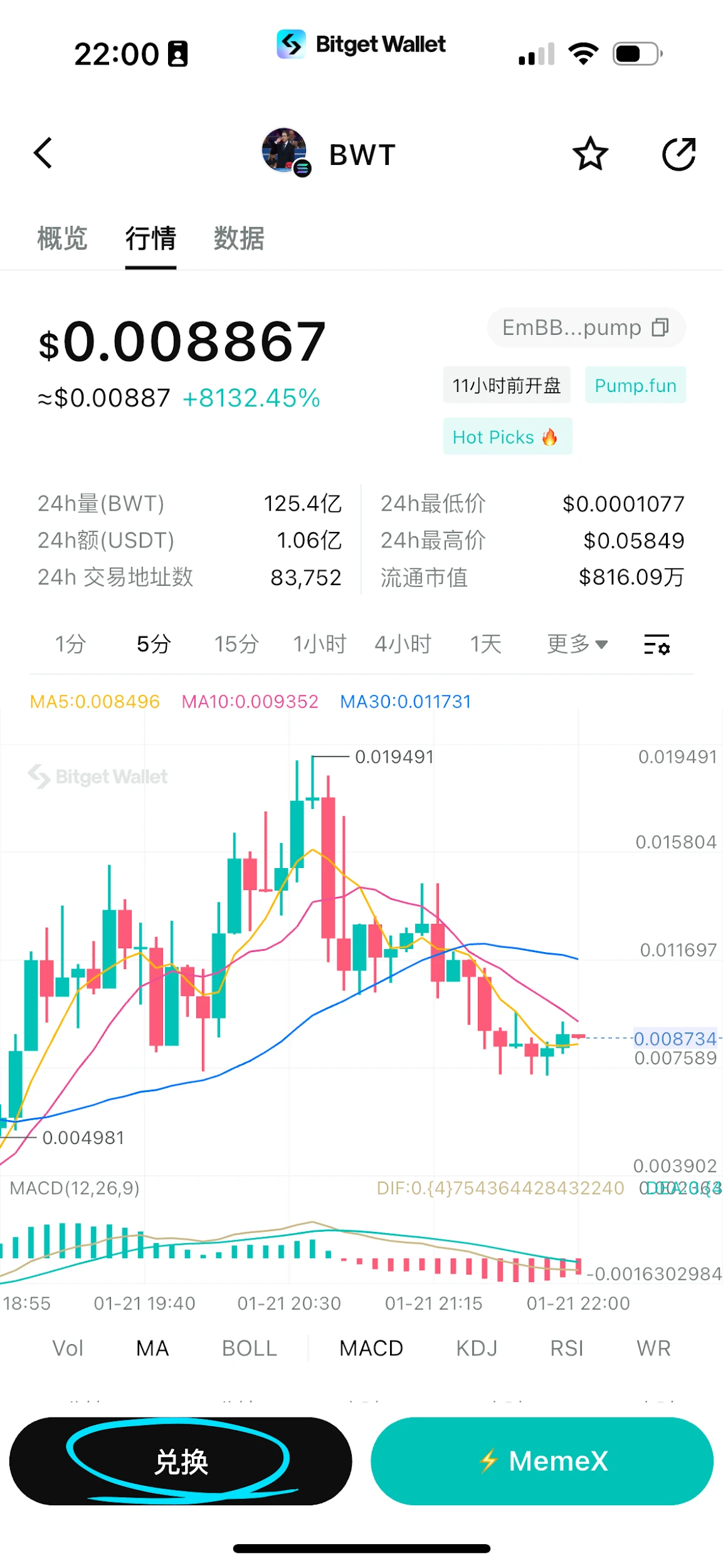This screenshot has height=1568, width=723.
Task: Select the 15分 chart interval
Action: click(x=236, y=644)
